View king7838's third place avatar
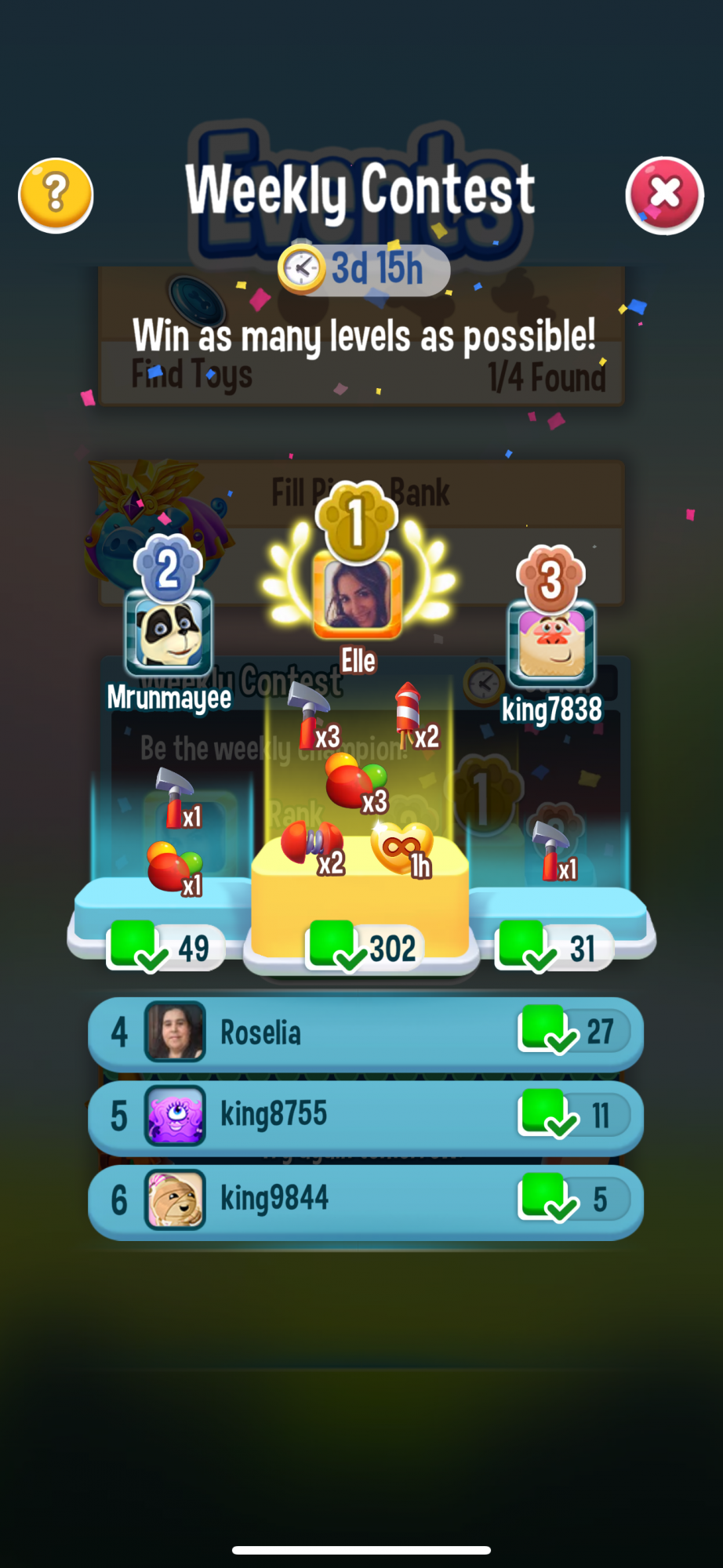Screen dimensions: 723x1568 tap(551, 644)
